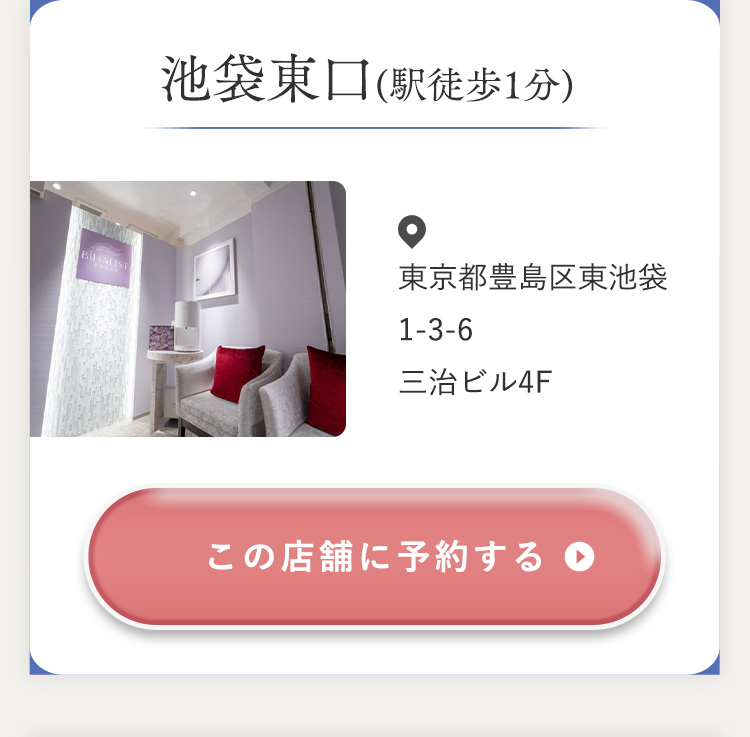
Task: Tap この店舗に予約する button
Action: (x=375, y=557)
